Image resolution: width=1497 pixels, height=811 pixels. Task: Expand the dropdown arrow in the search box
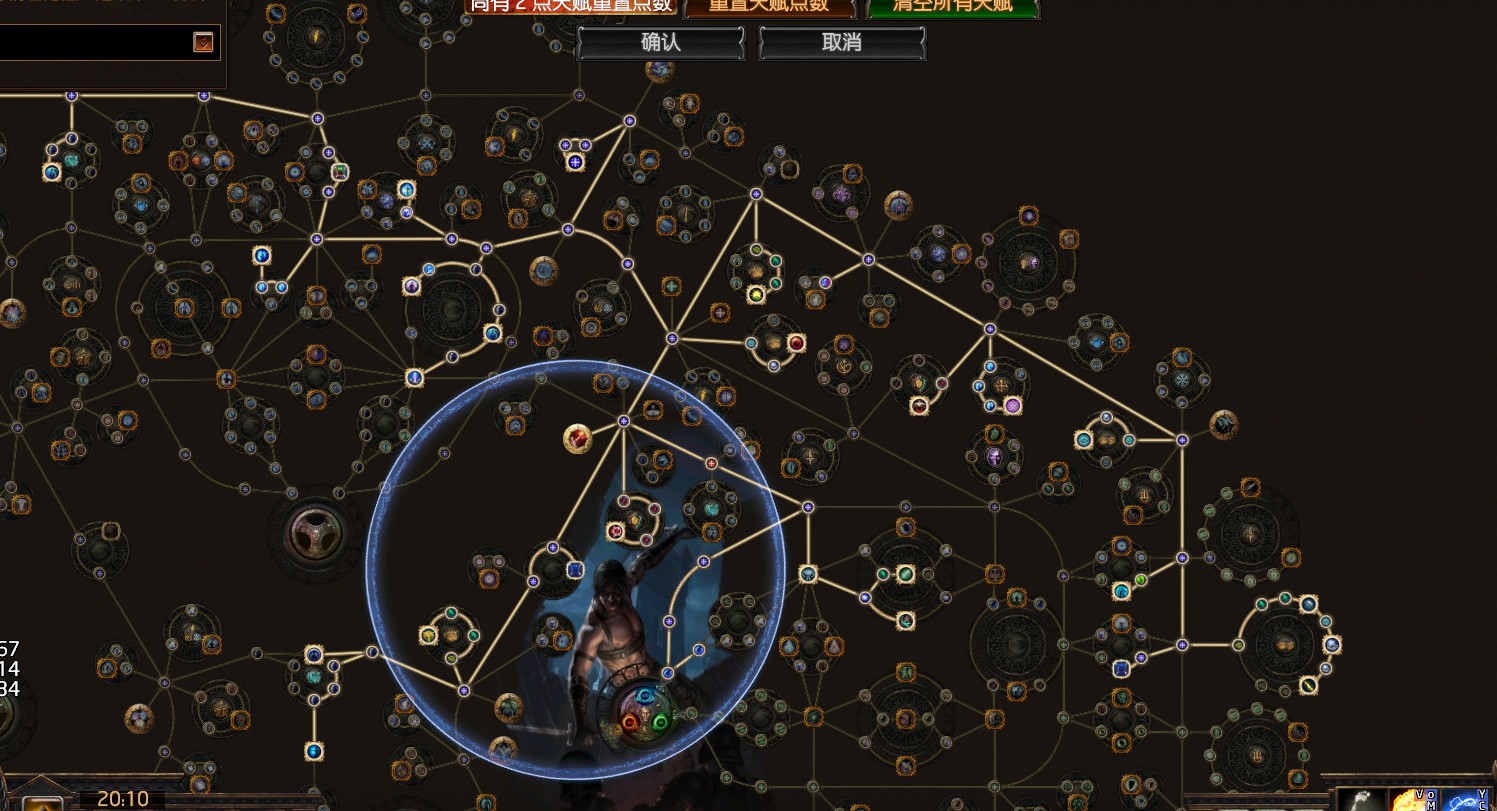point(204,42)
